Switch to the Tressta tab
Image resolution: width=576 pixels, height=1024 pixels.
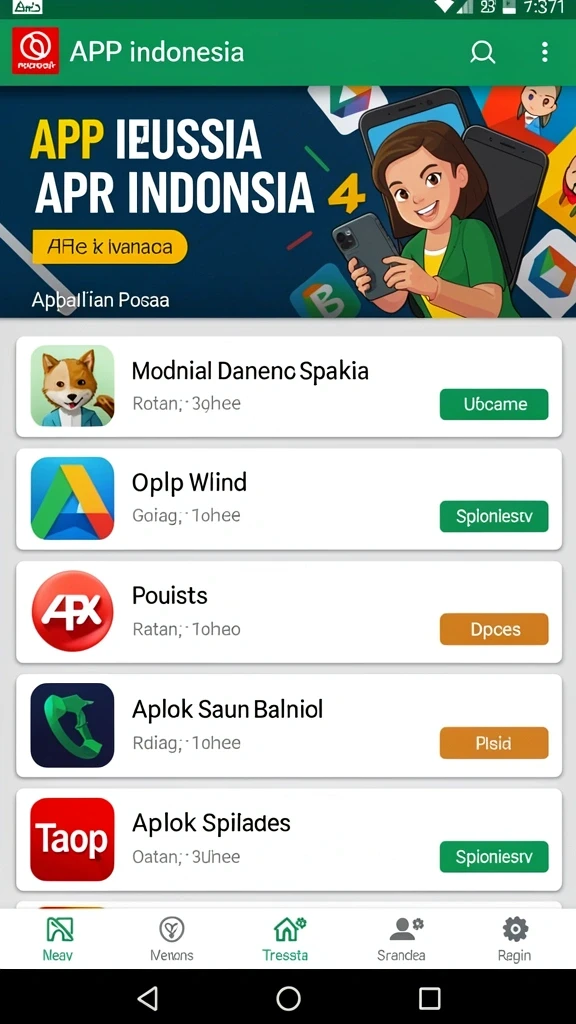click(286, 938)
